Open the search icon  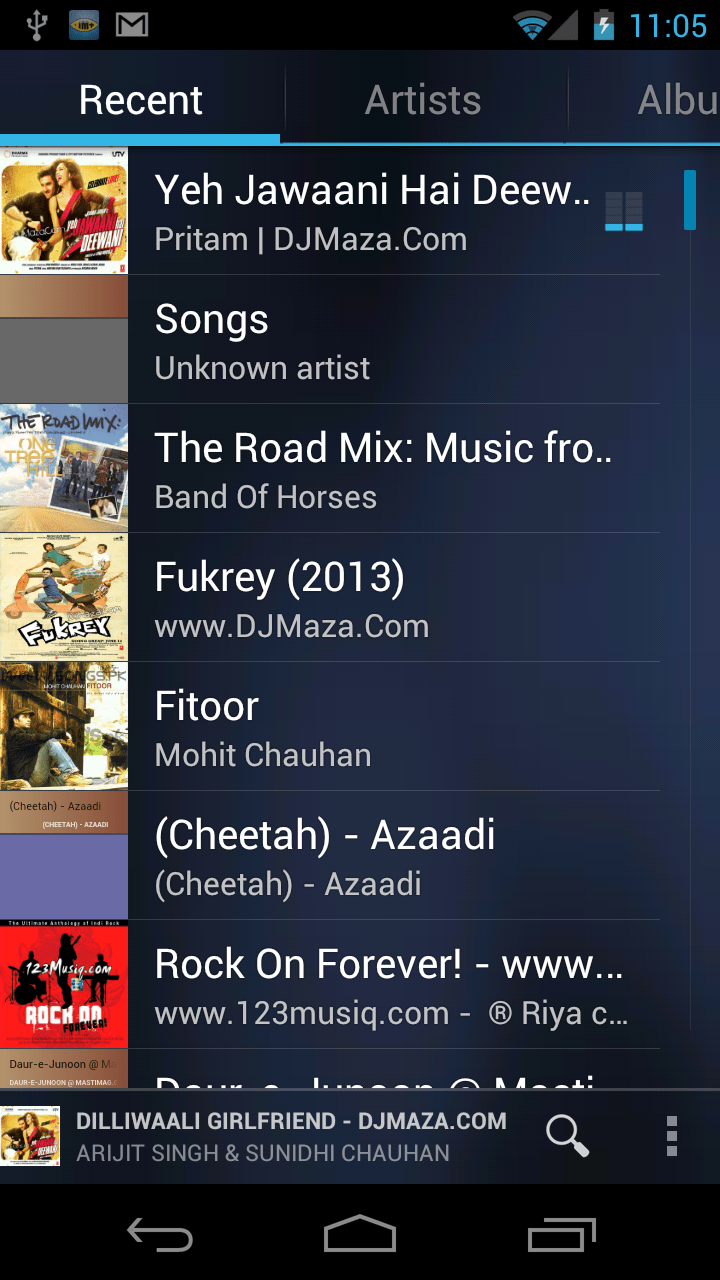point(567,1136)
